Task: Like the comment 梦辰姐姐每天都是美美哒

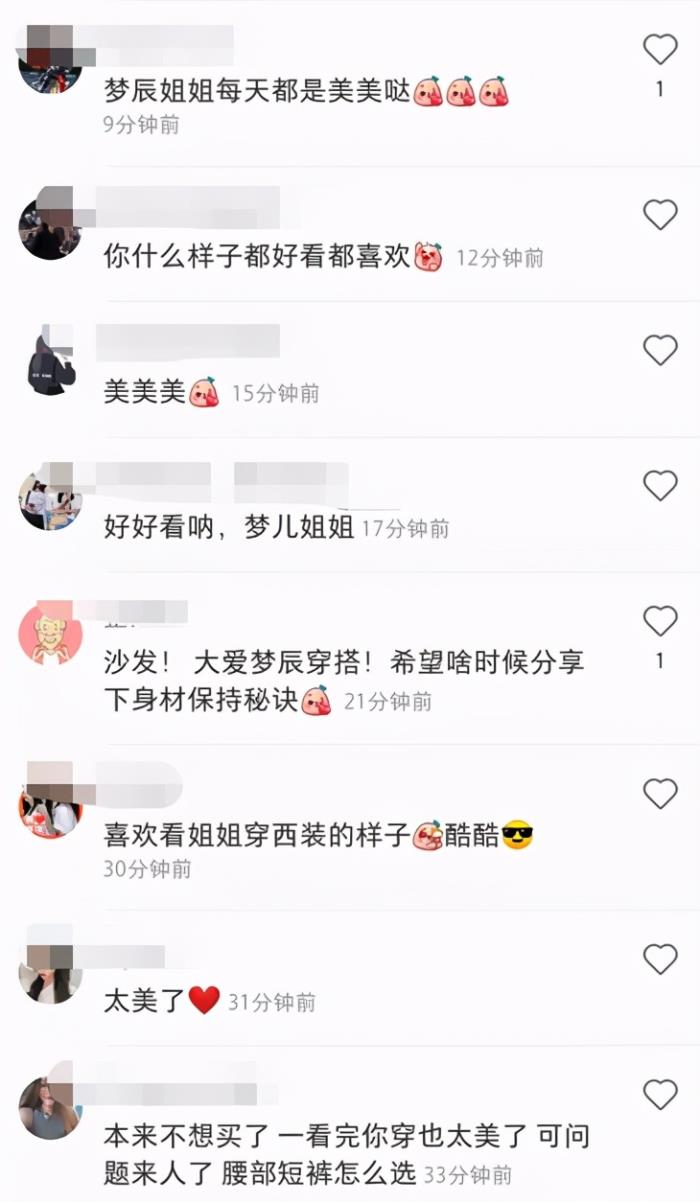Action: click(660, 49)
